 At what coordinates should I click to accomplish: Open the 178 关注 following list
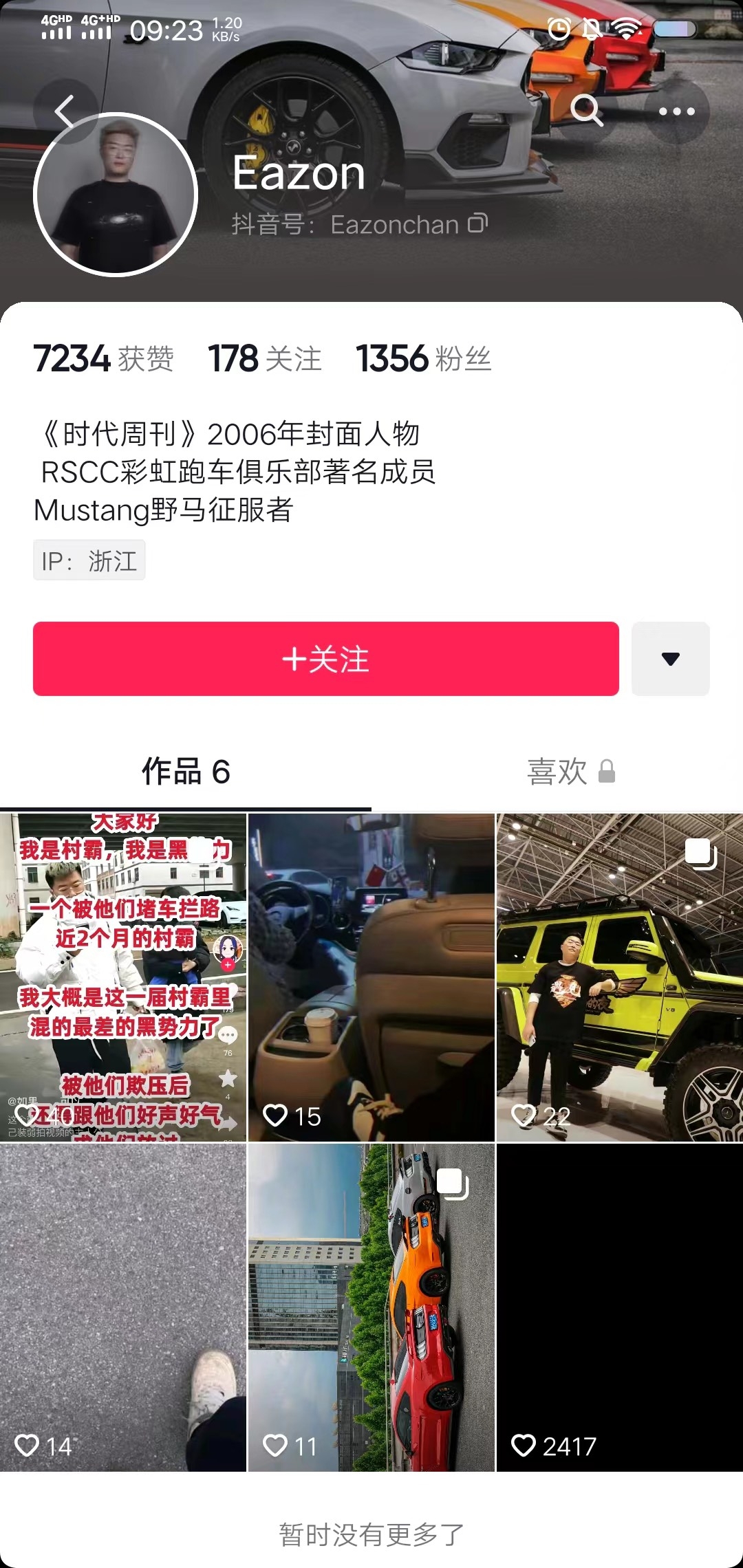264,358
